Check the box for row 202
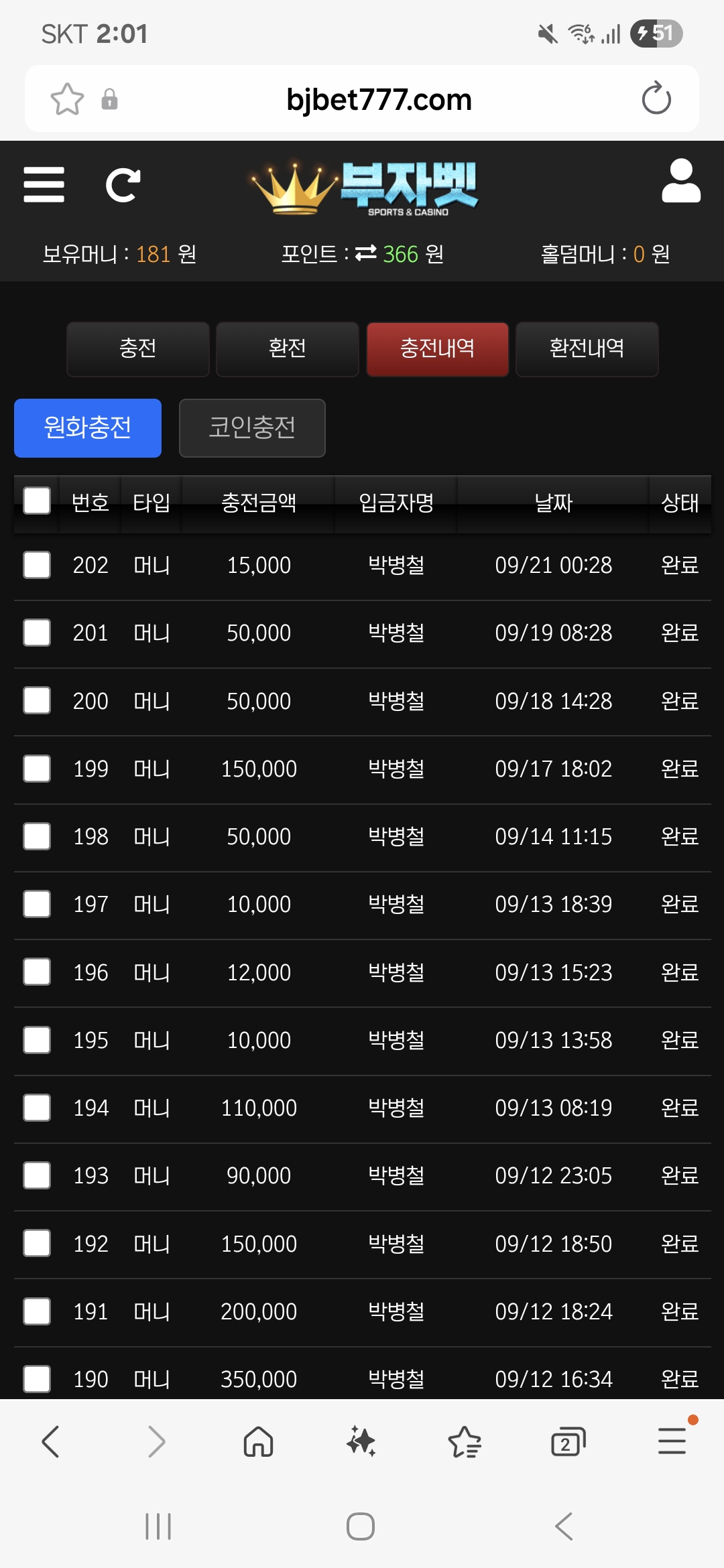 [37, 565]
